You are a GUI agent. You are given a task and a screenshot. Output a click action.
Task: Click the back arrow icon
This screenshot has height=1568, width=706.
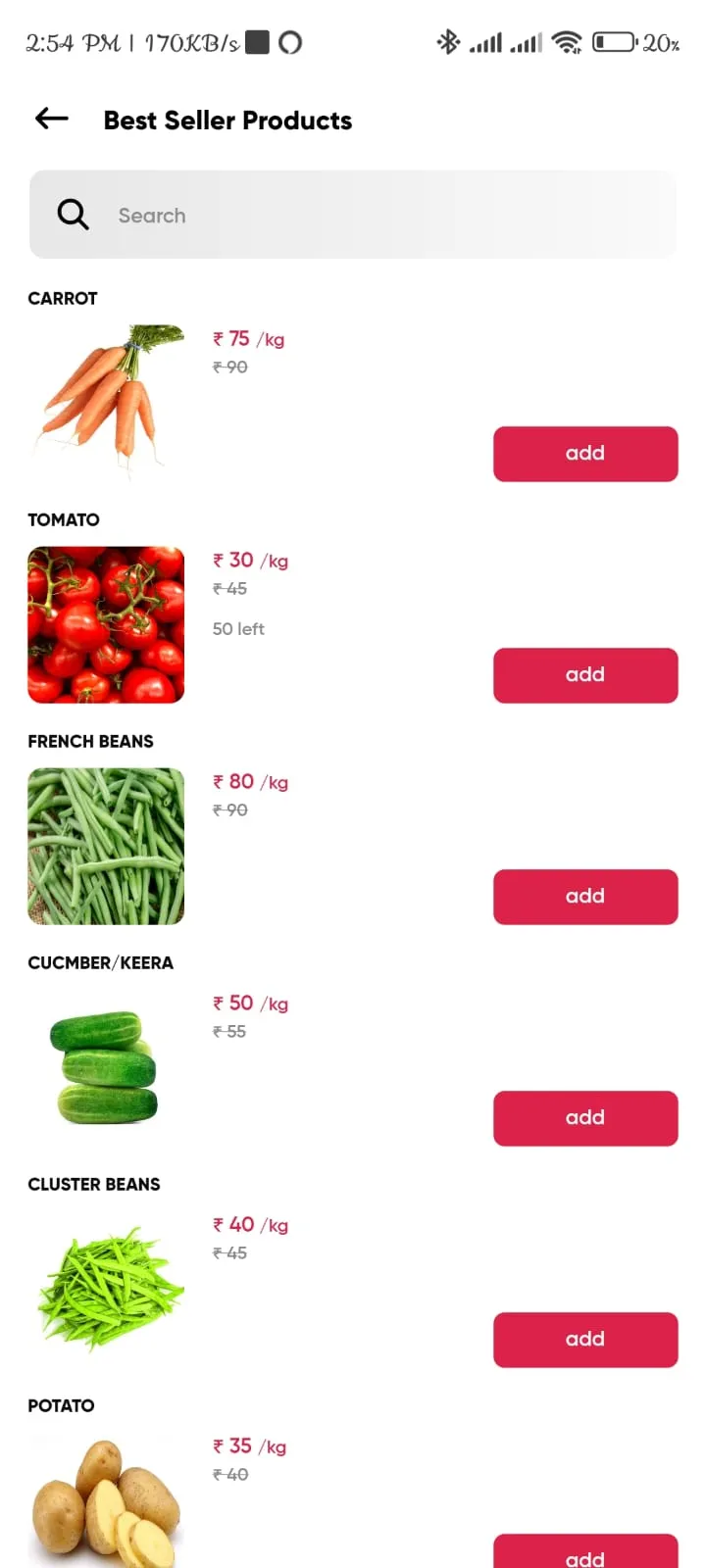(x=50, y=119)
